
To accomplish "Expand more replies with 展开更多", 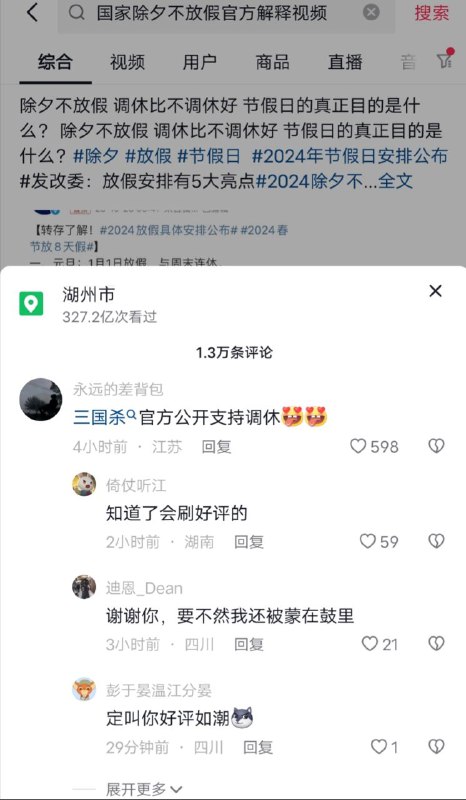I will click(x=144, y=789).
